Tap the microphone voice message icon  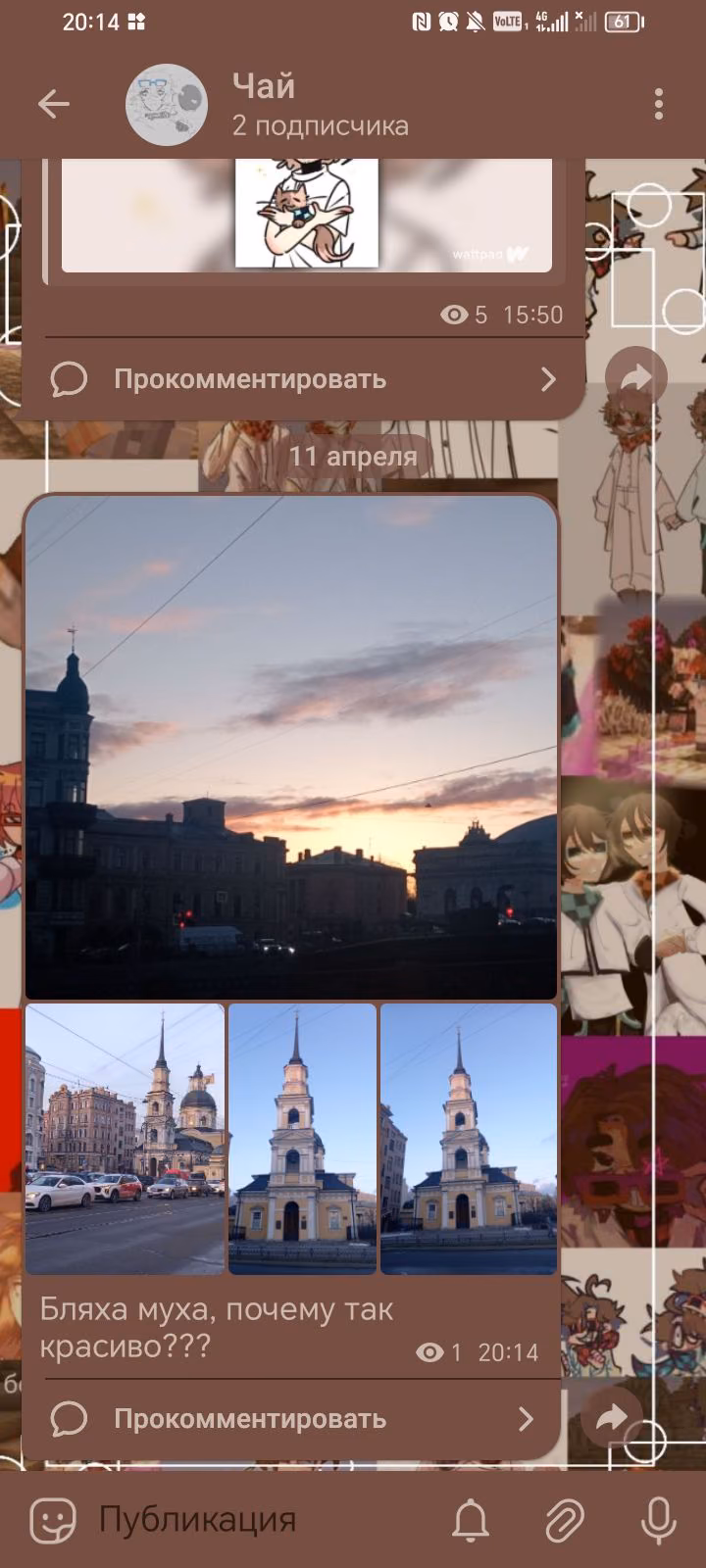(658, 1520)
